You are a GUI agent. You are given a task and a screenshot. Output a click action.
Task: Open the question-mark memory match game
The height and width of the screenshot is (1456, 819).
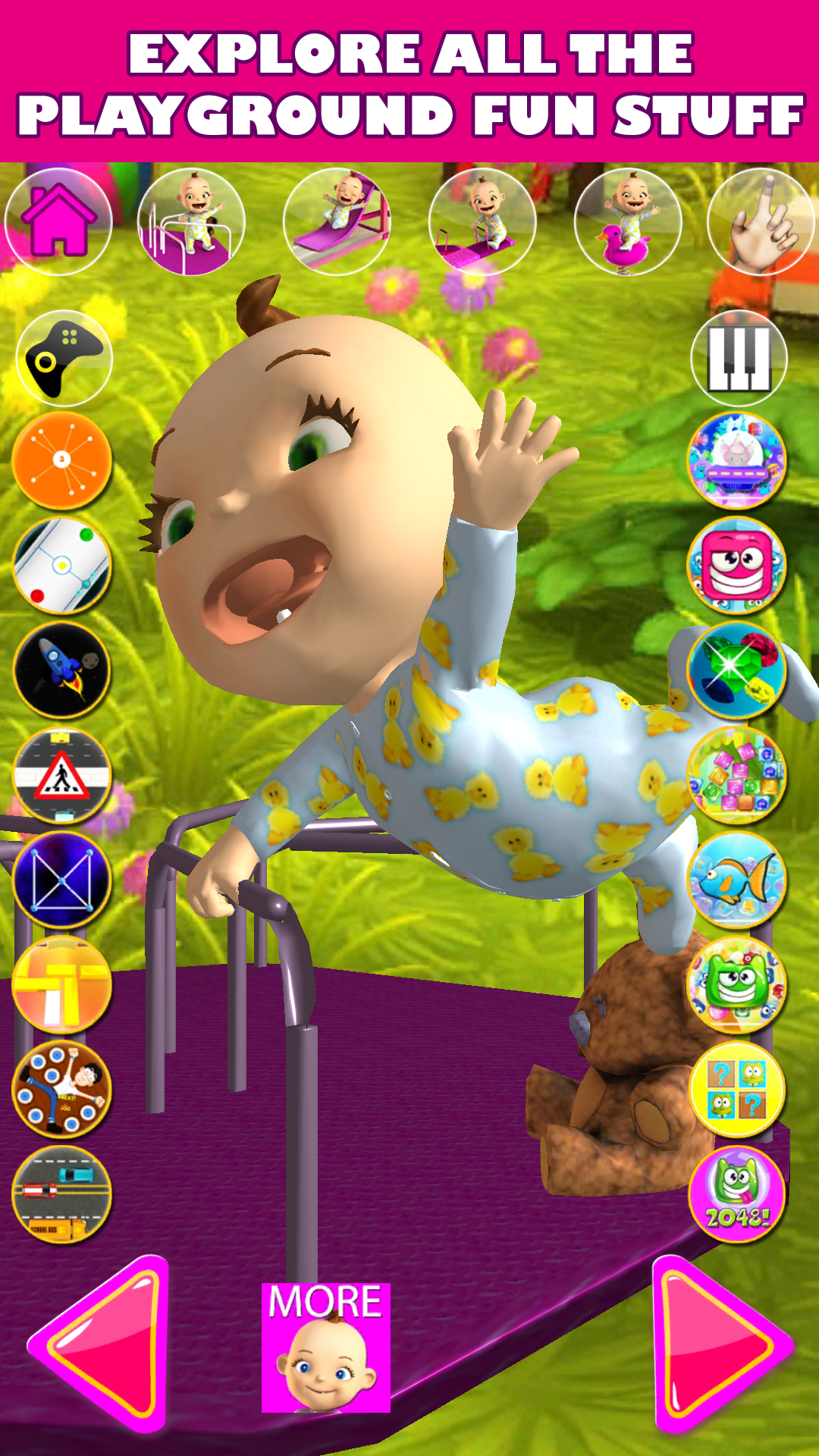pyautogui.click(x=736, y=1090)
